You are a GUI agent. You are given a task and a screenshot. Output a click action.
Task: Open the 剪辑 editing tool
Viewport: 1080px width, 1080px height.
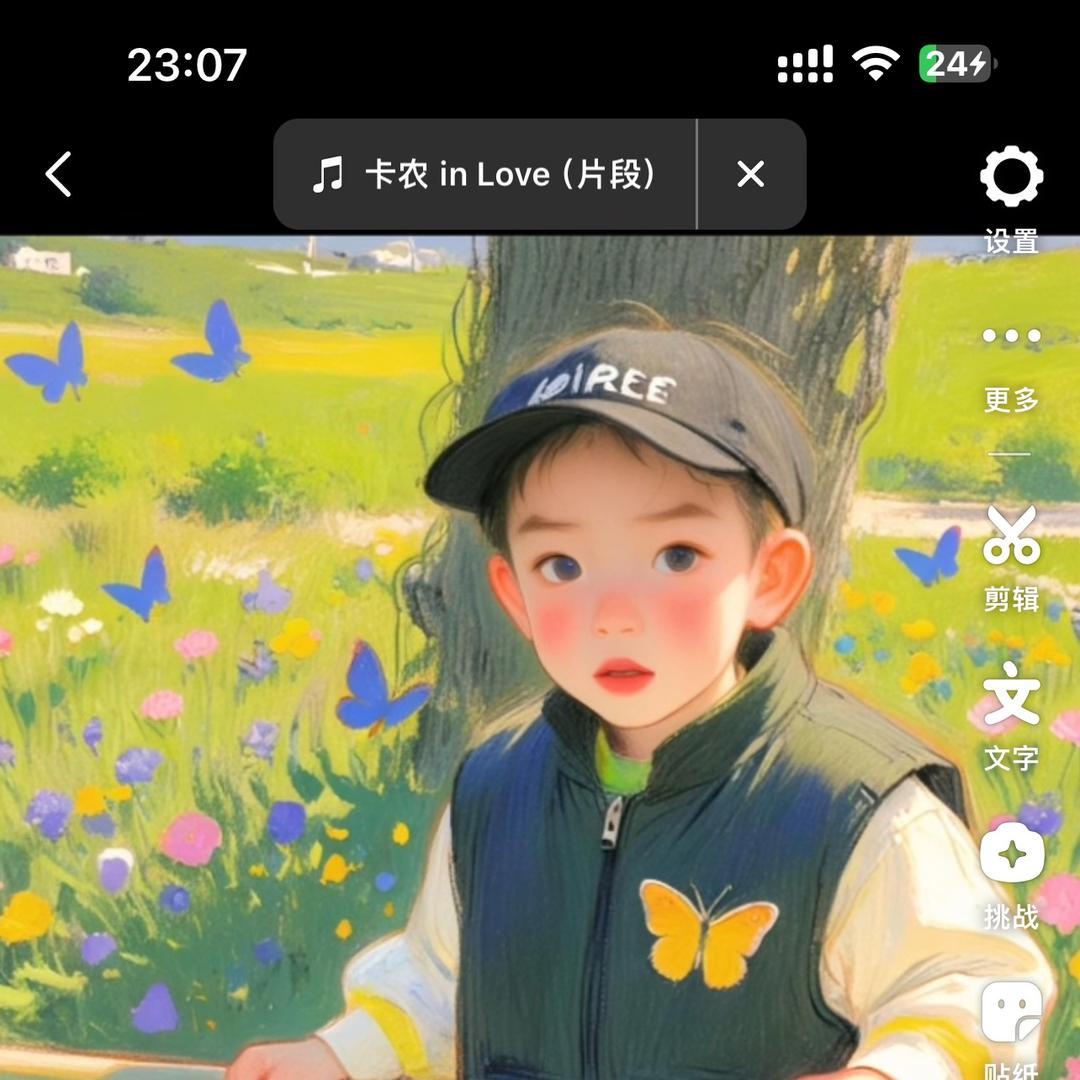pos(1011,537)
